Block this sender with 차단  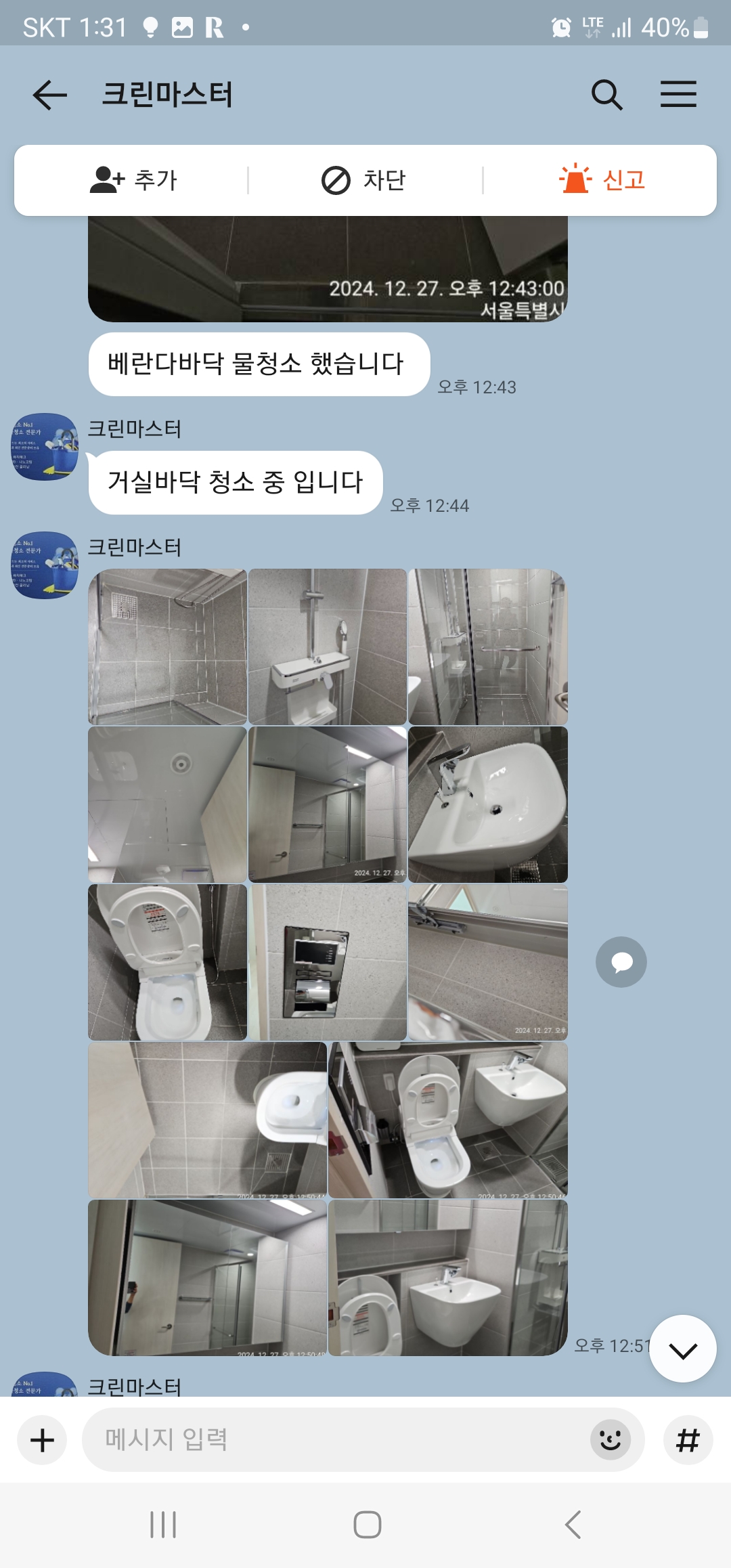point(364,181)
